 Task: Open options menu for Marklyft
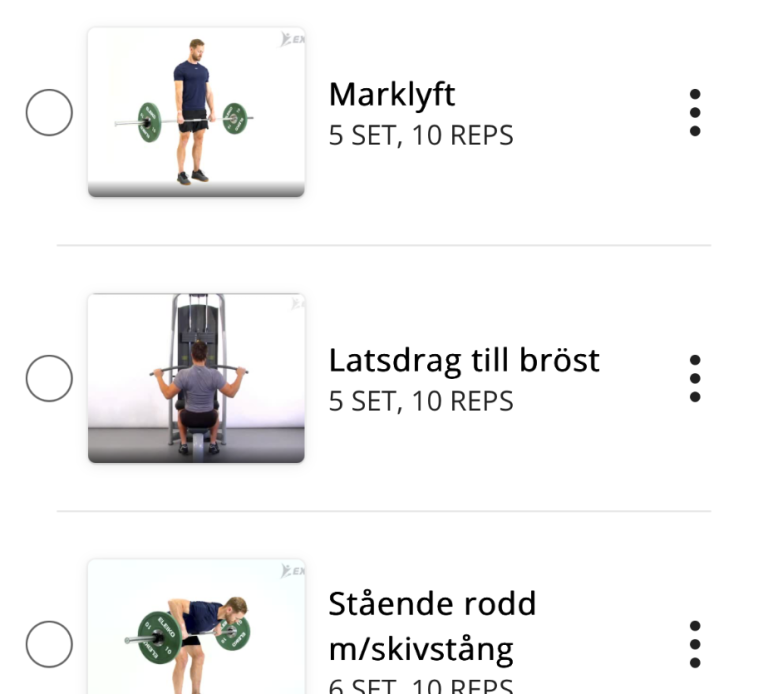click(x=695, y=113)
